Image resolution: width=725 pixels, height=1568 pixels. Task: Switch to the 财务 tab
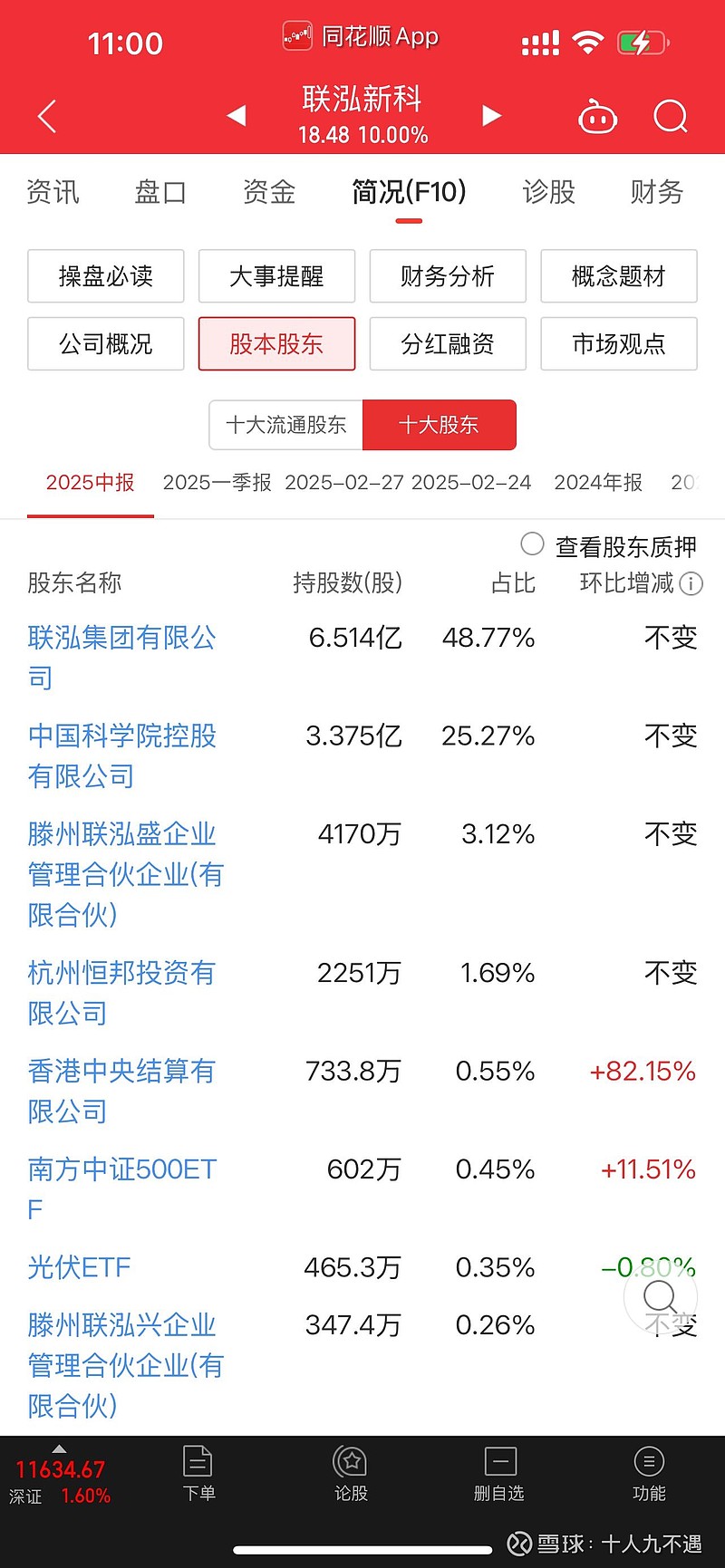(656, 192)
